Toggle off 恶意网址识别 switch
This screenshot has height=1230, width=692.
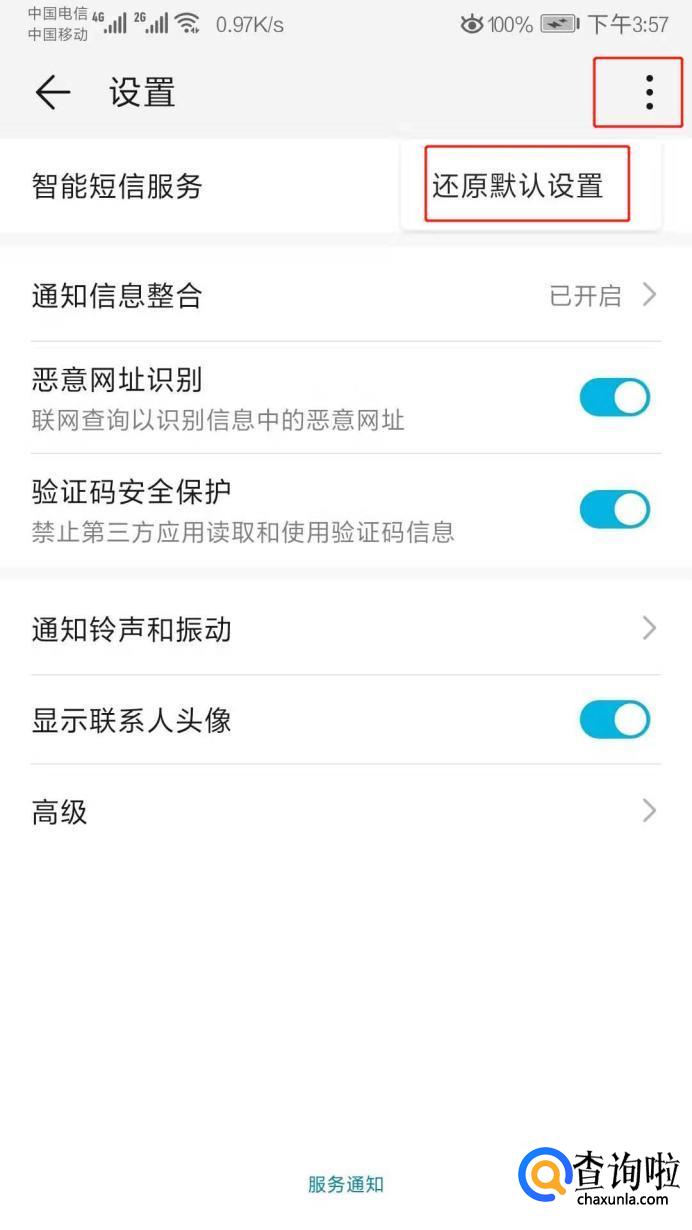coord(614,397)
